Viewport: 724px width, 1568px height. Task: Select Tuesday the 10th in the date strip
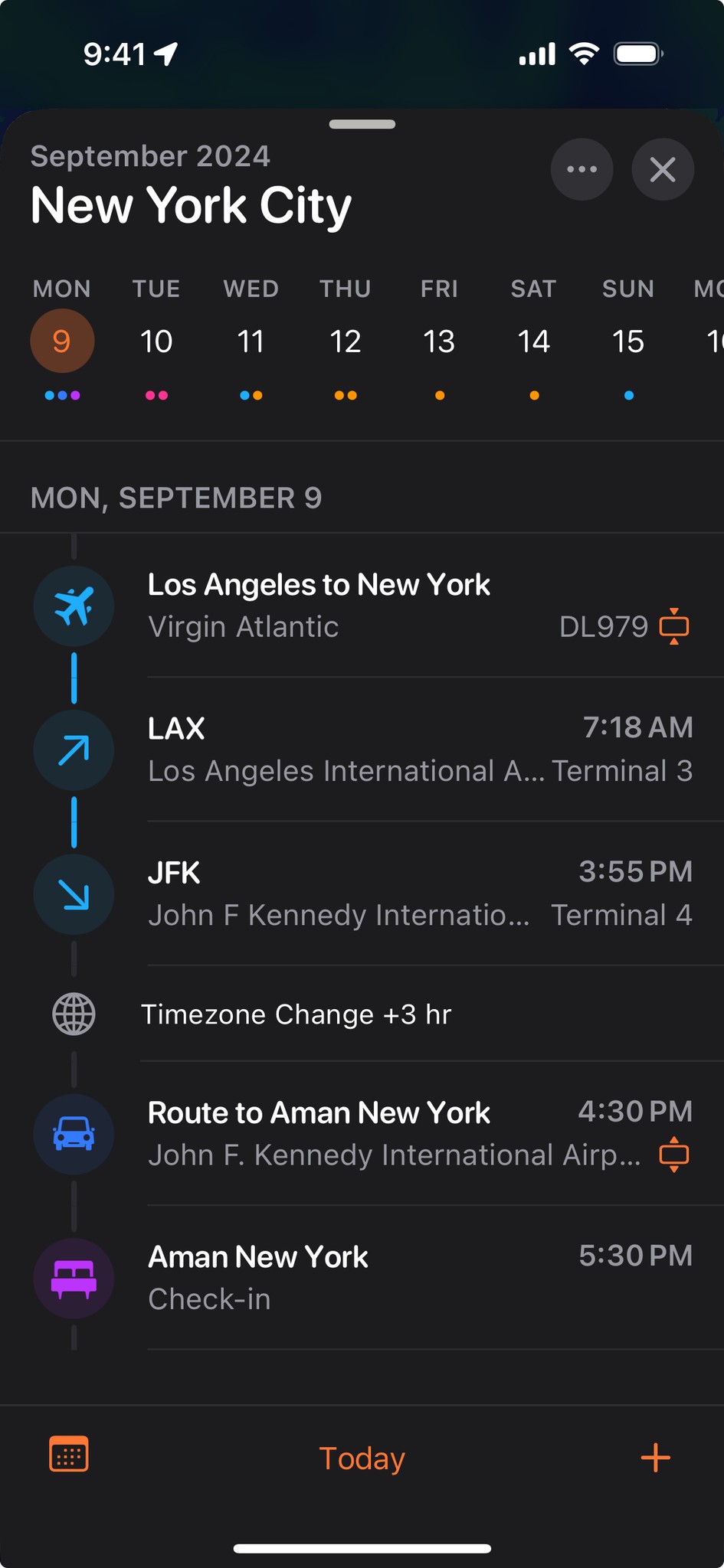click(x=156, y=341)
